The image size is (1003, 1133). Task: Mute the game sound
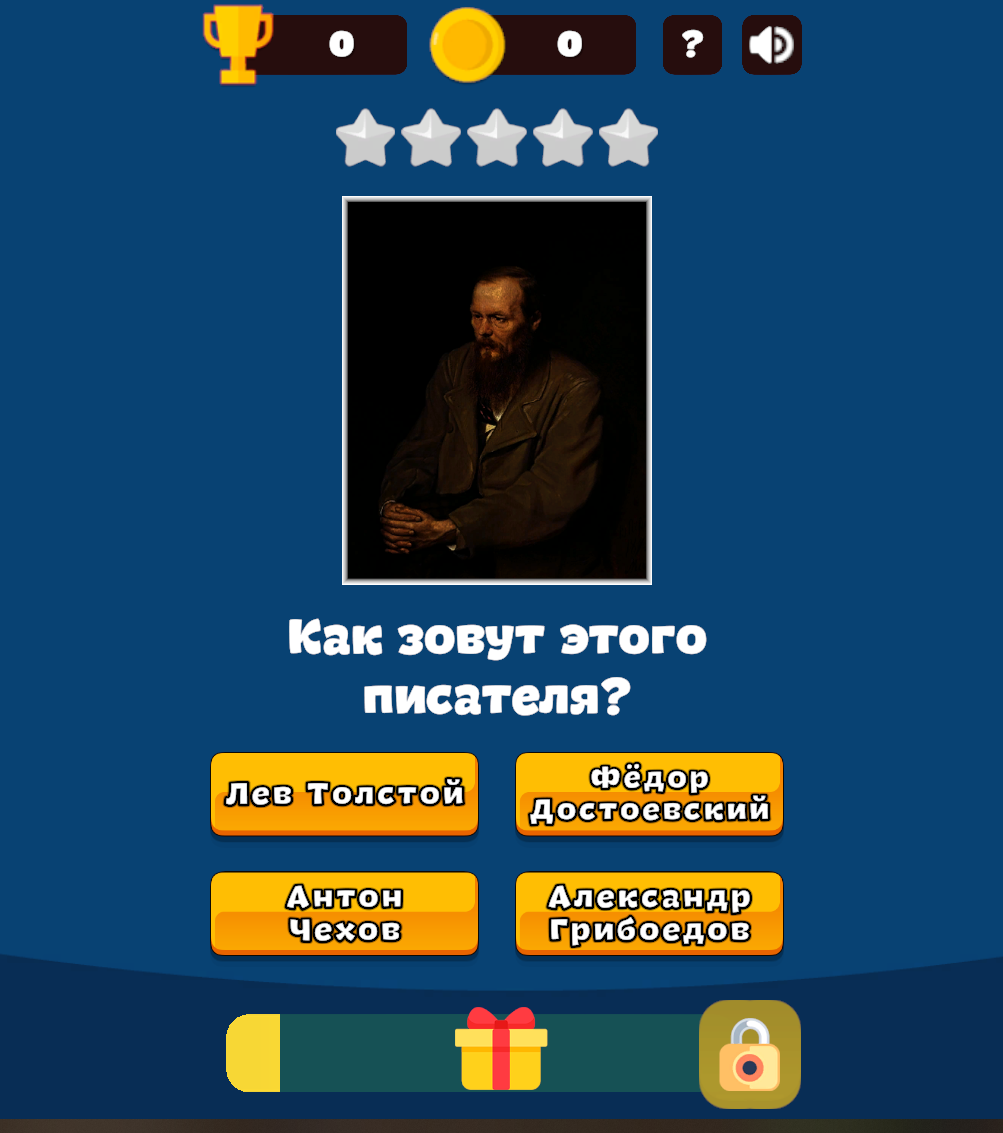click(771, 45)
